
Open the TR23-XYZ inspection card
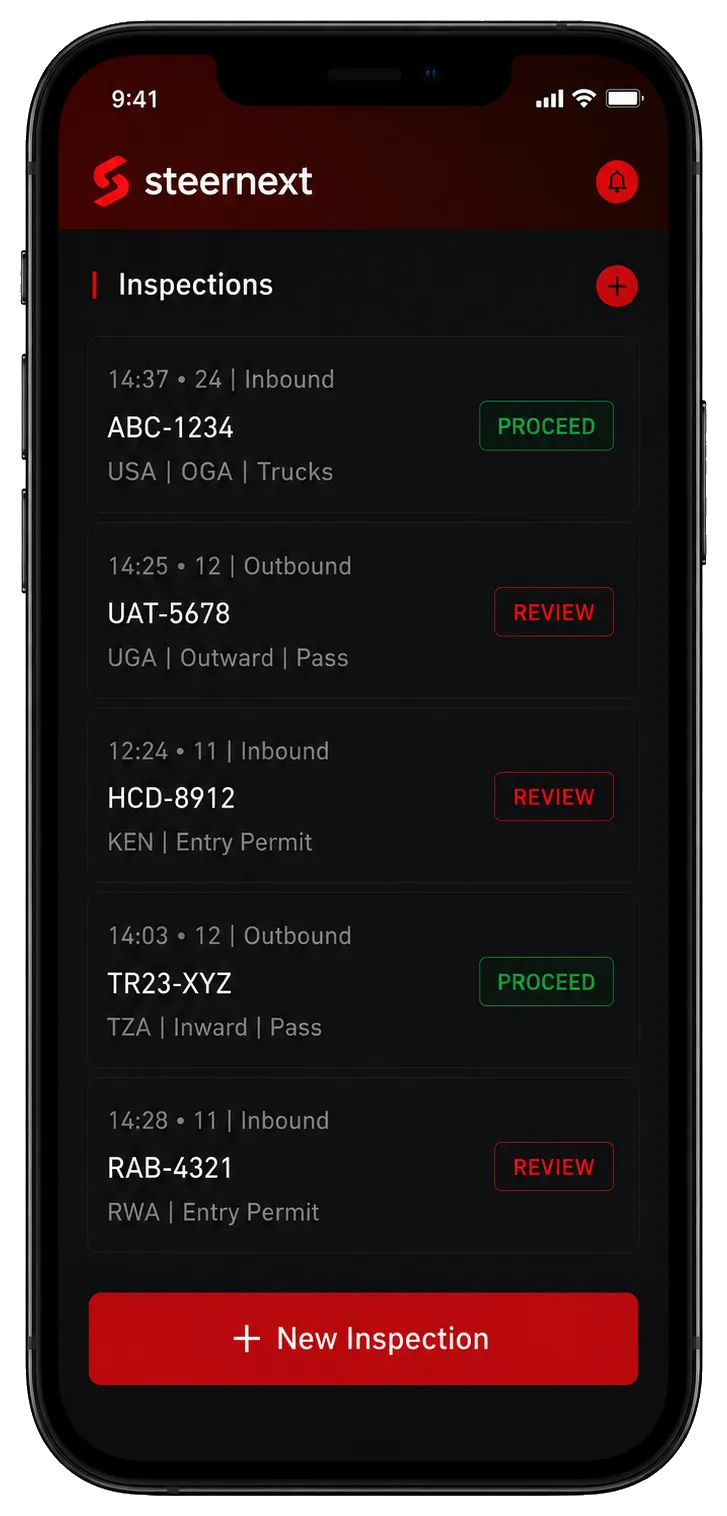tap(363, 981)
